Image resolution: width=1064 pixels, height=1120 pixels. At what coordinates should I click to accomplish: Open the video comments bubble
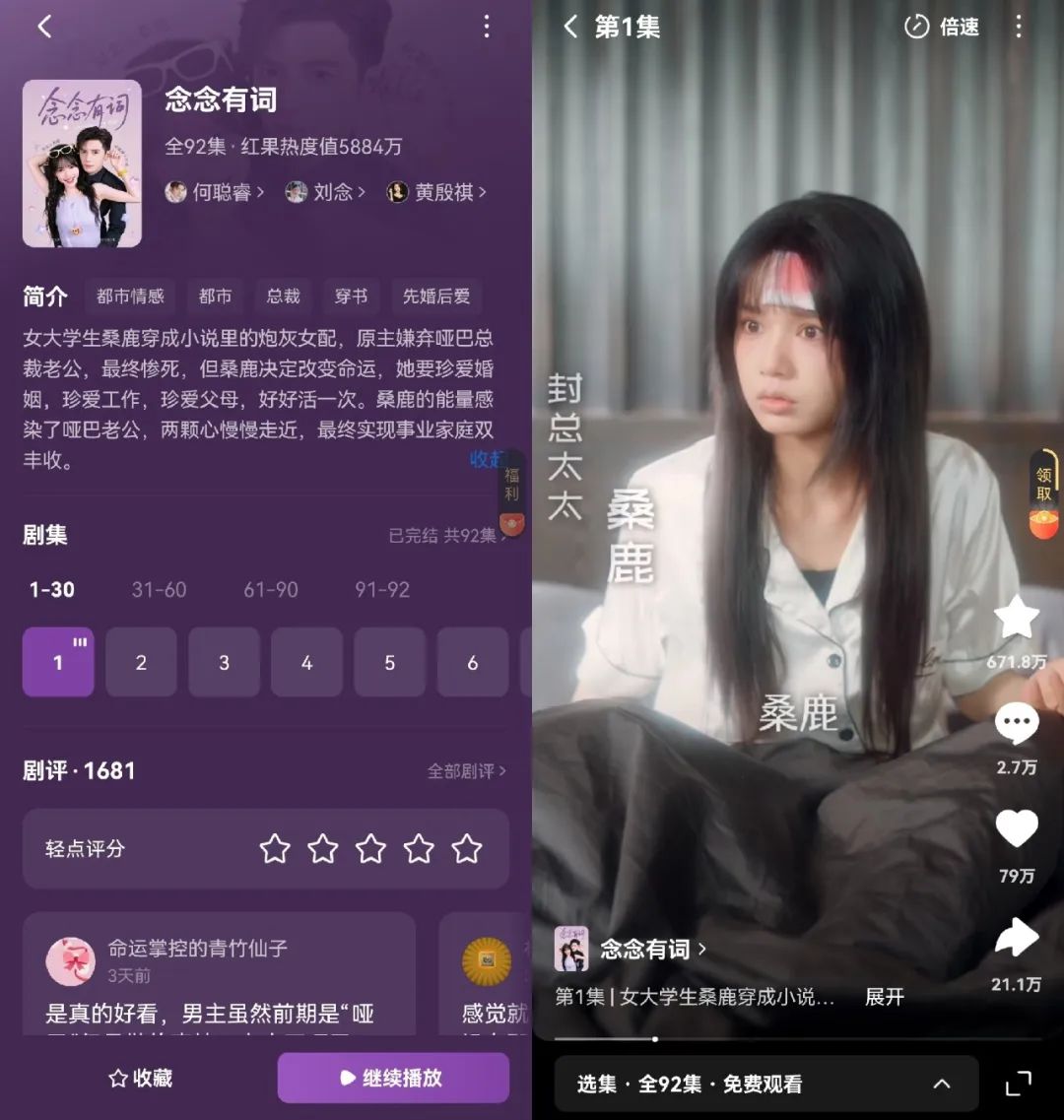[x=1016, y=726]
